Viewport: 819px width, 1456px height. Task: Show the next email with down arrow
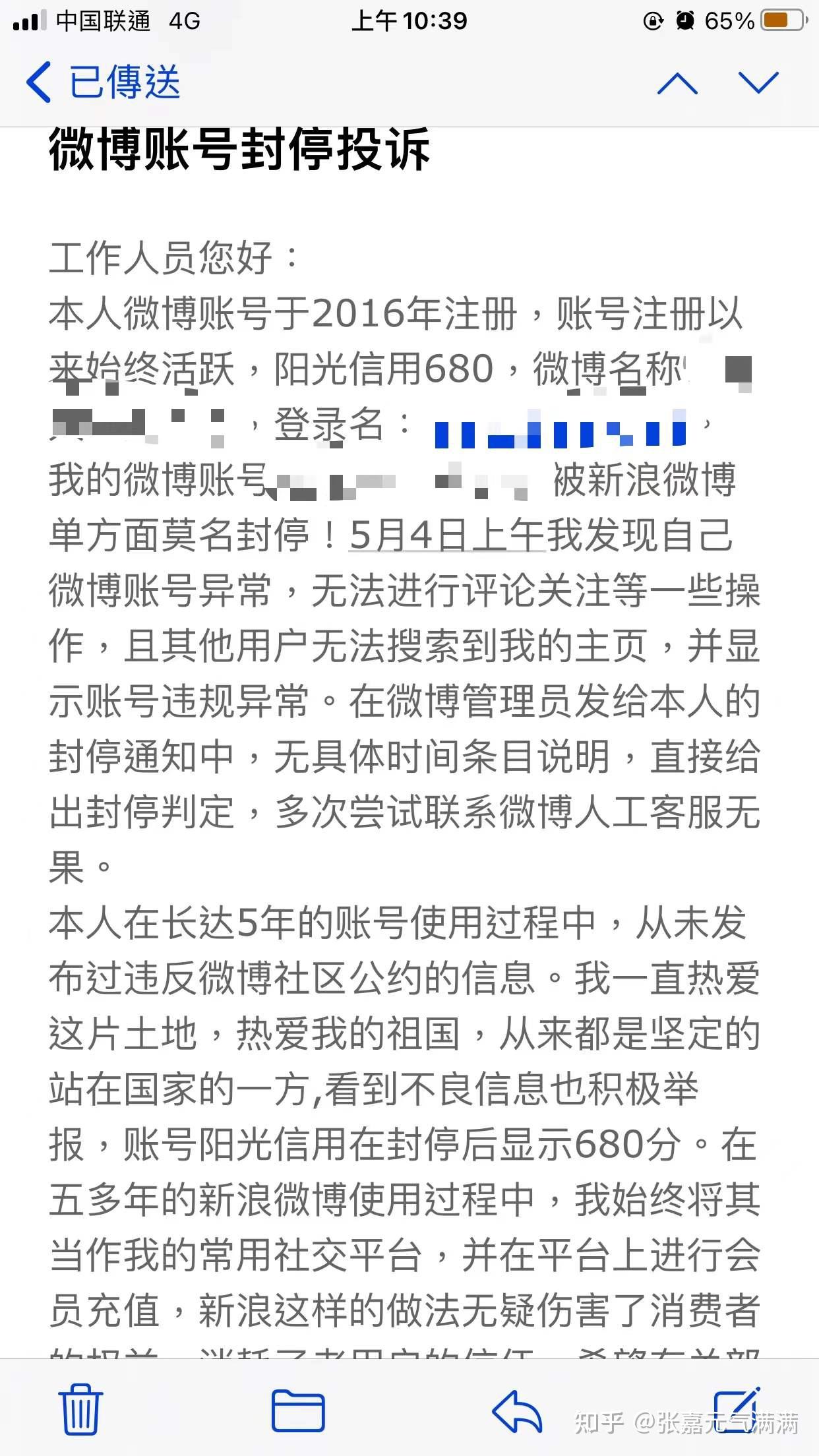[758, 83]
